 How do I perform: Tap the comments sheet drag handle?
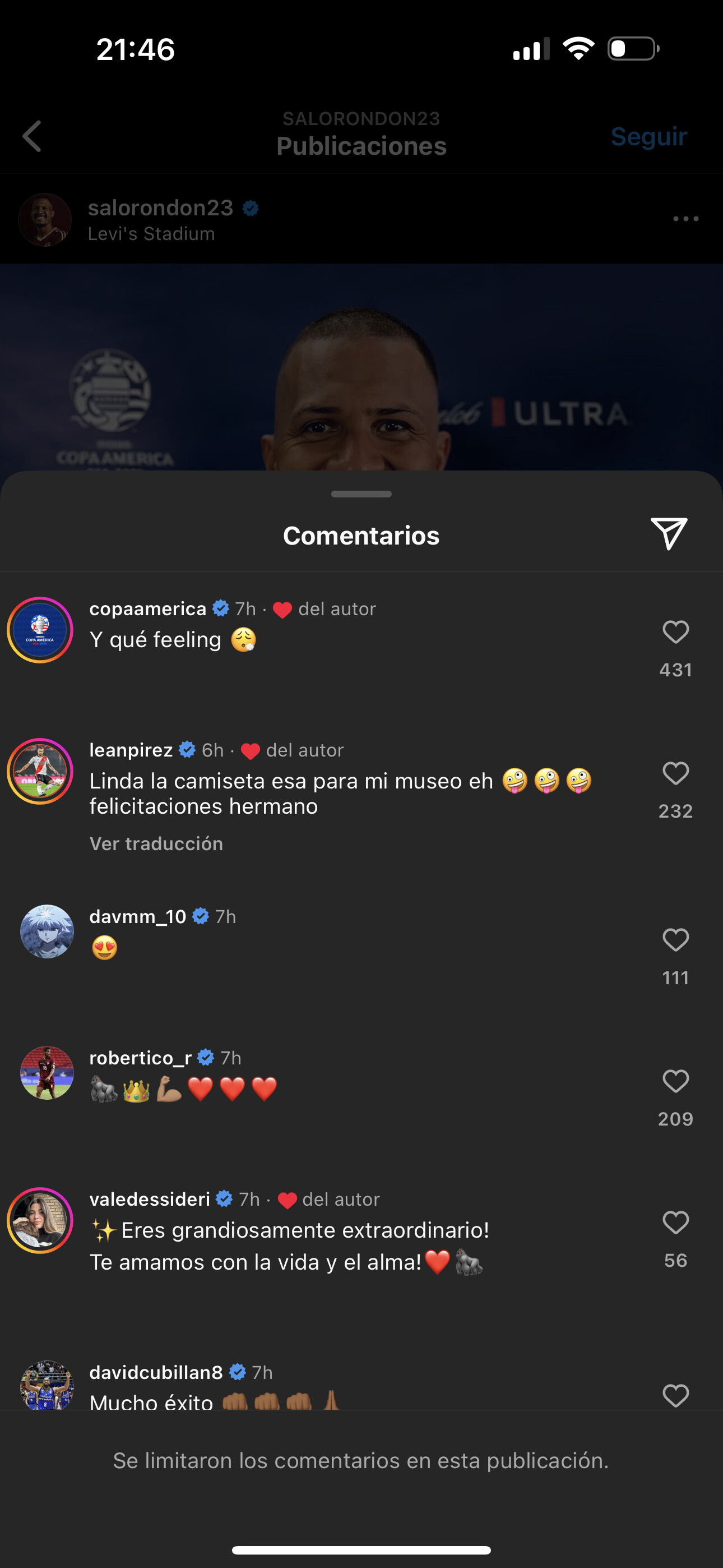(361, 494)
